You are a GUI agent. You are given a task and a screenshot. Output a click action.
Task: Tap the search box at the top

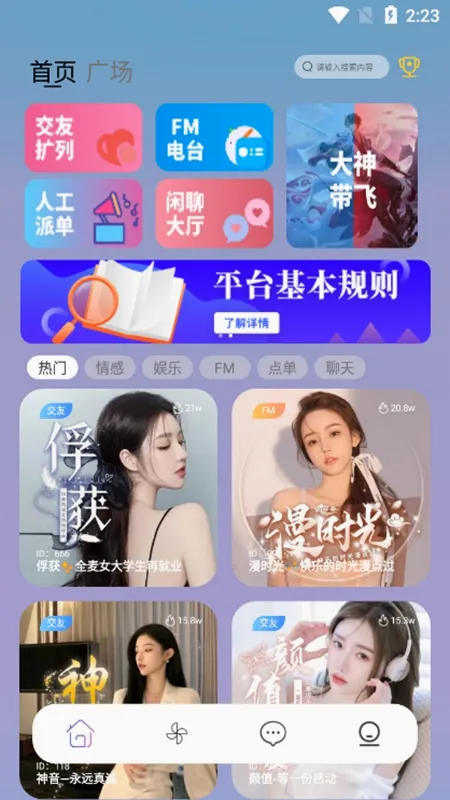342,67
